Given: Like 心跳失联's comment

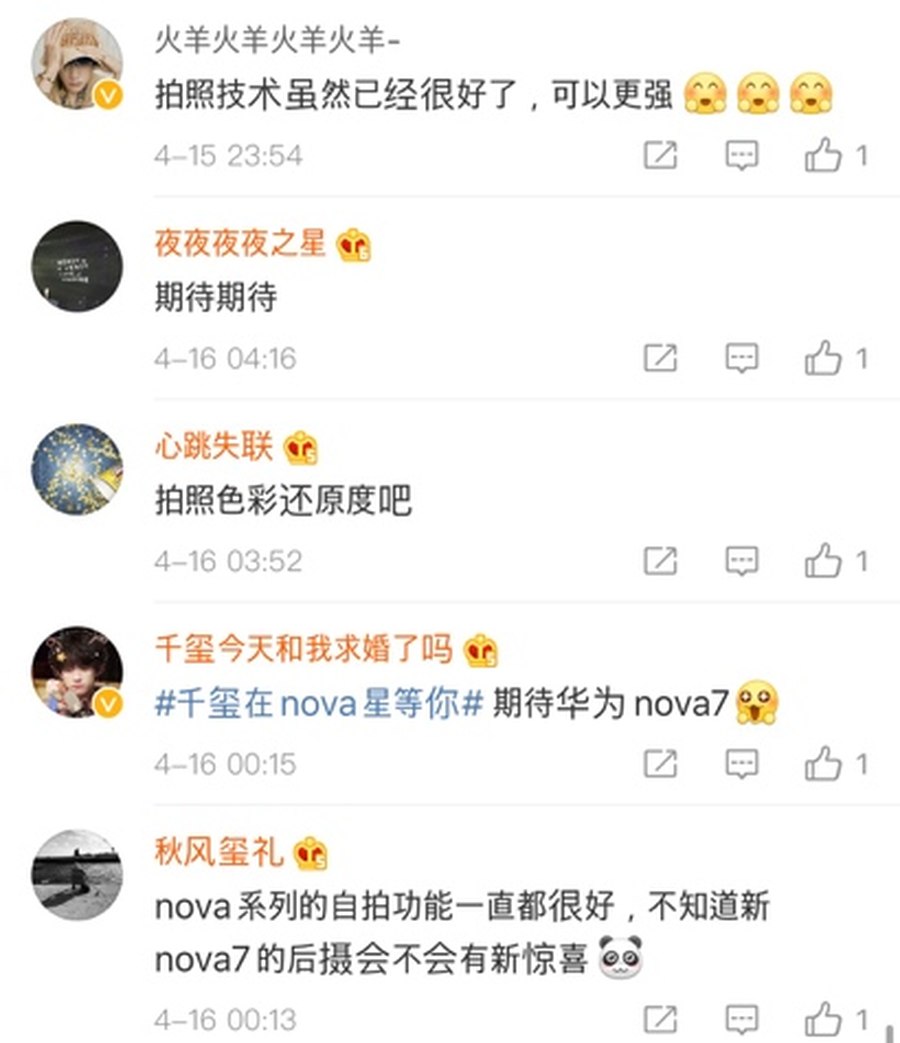Looking at the screenshot, I should (x=824, y=561).
